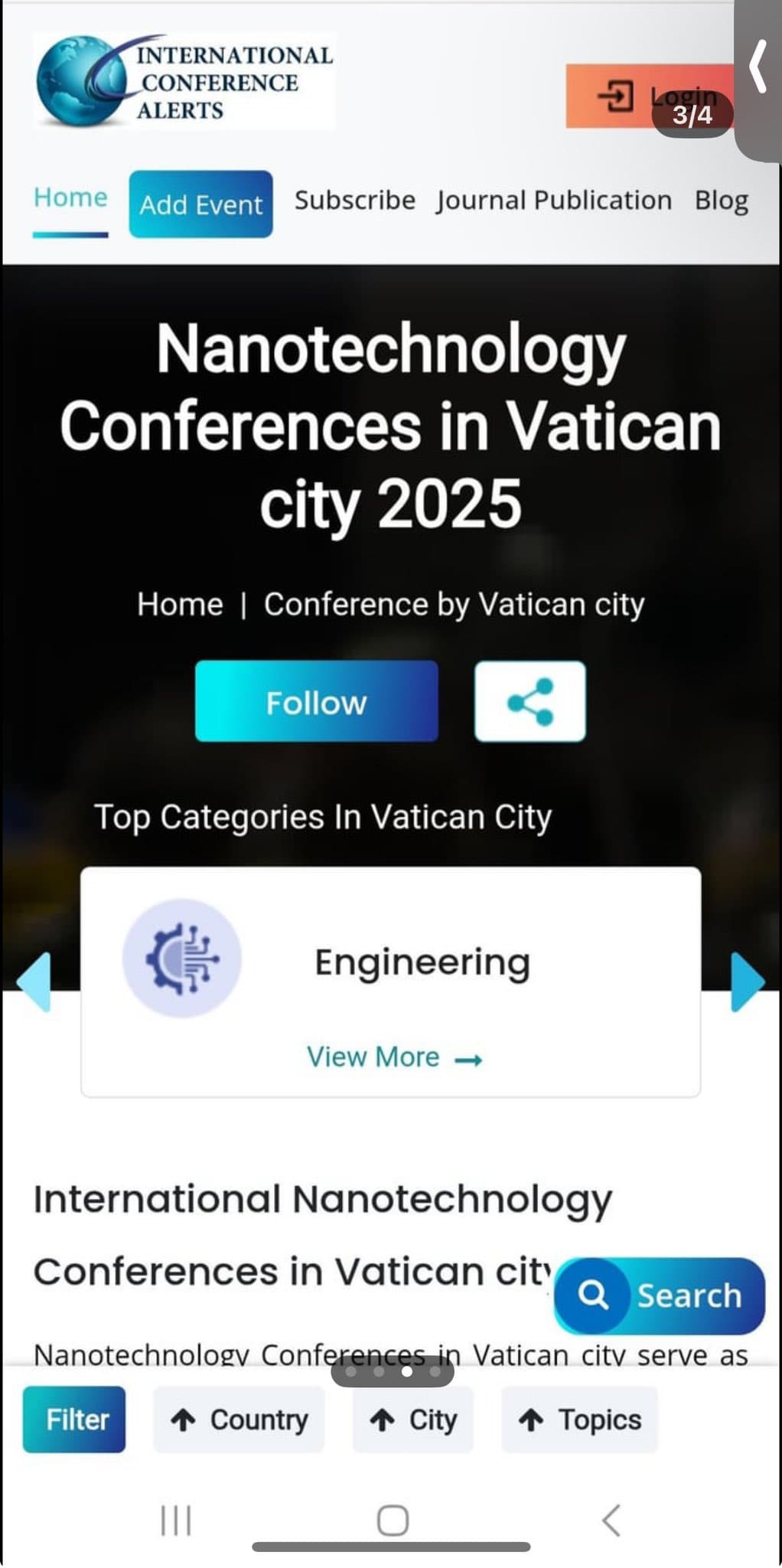Tap the Login button
Image resolution: width=782 pixels, height=1568 pixels.
tap(650, 96)
